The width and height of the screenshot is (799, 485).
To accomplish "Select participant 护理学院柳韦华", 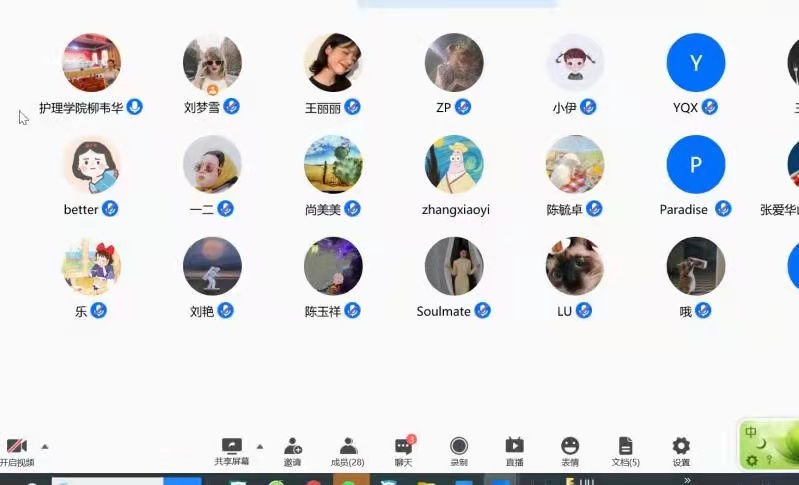I will click(x=92, y=63).
